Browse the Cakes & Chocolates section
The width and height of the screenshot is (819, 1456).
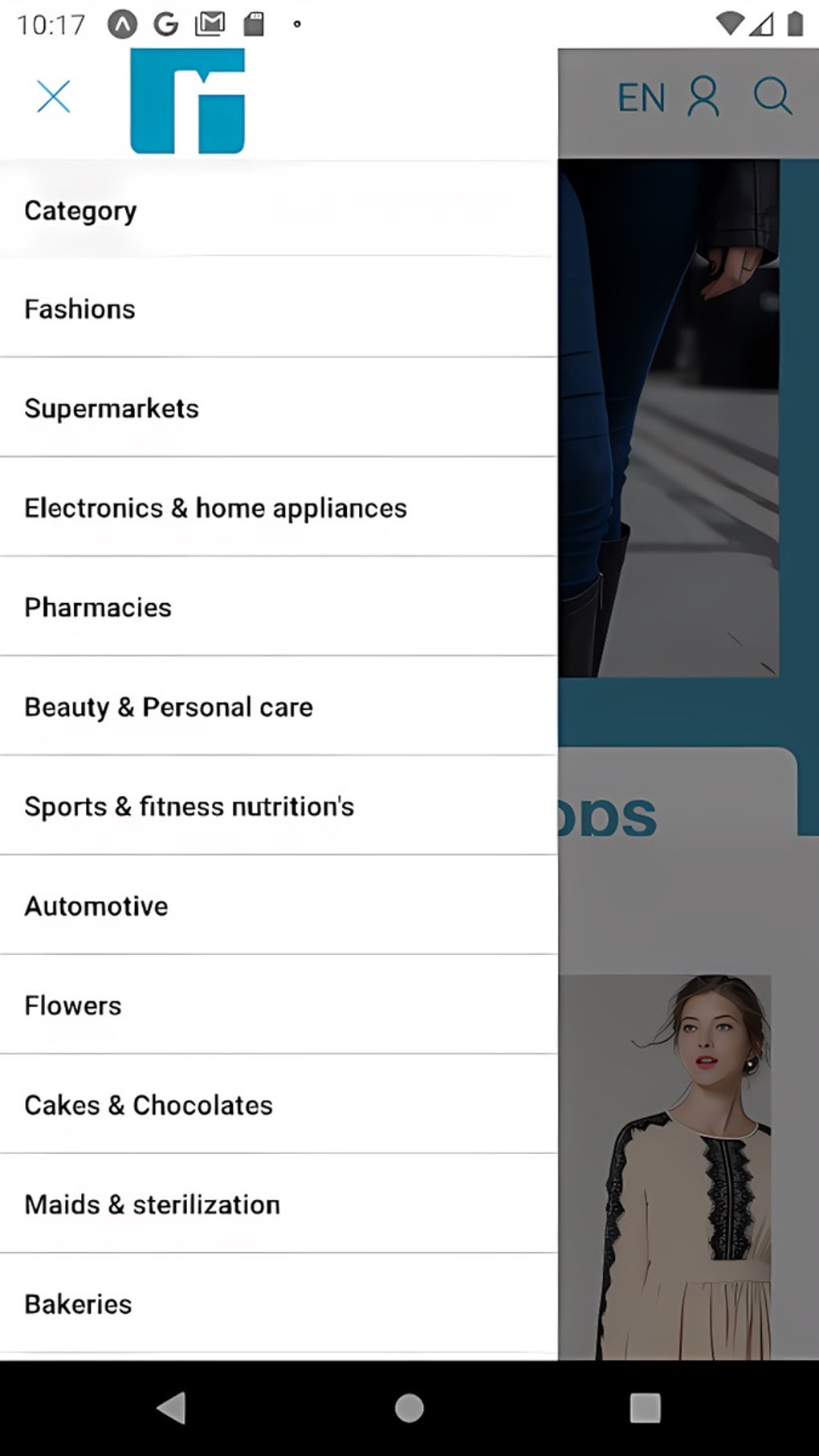coord(148,1104)
